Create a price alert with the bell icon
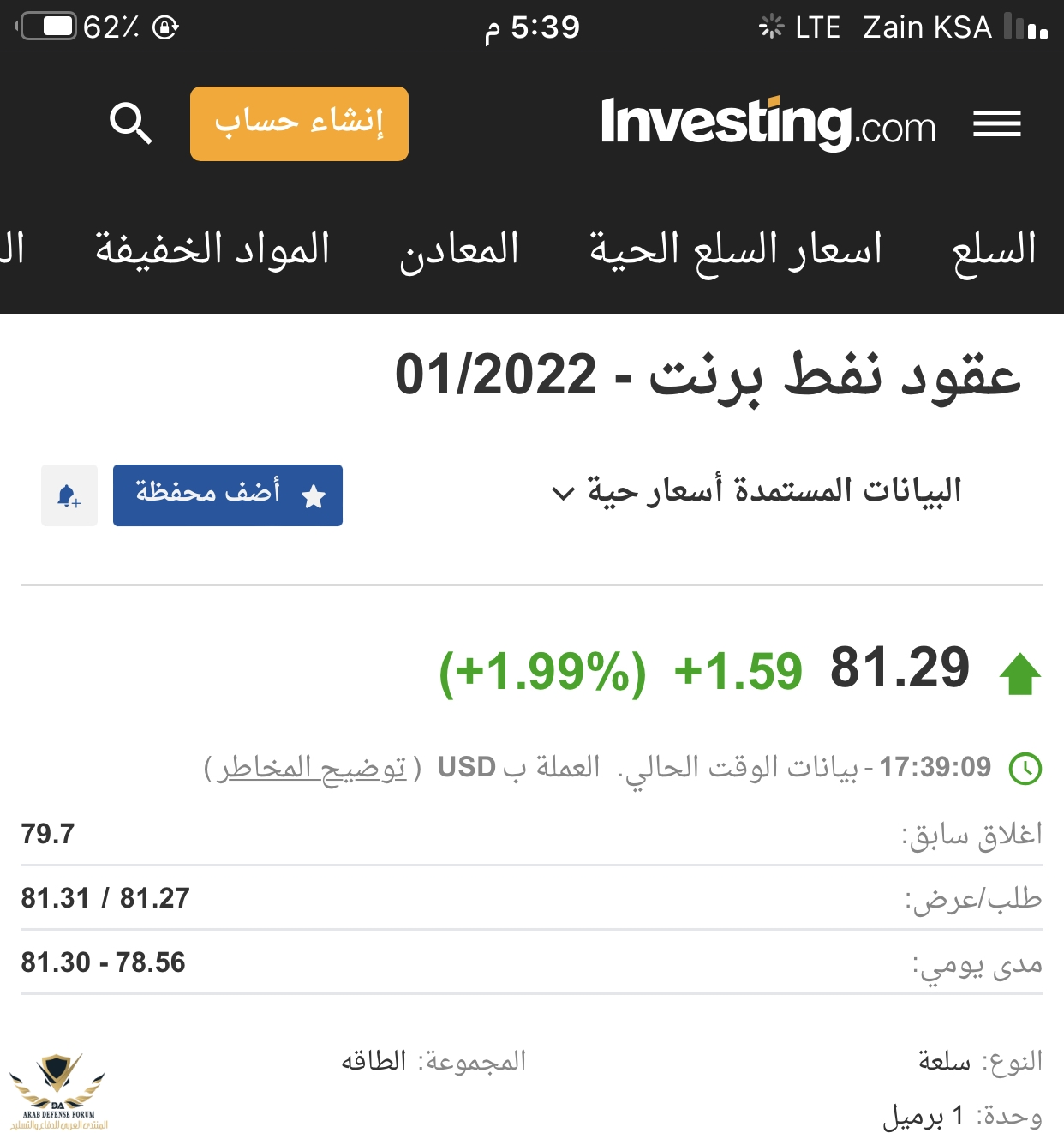The height and width of the screenshot is (1133, 1064). coord(69,495)
